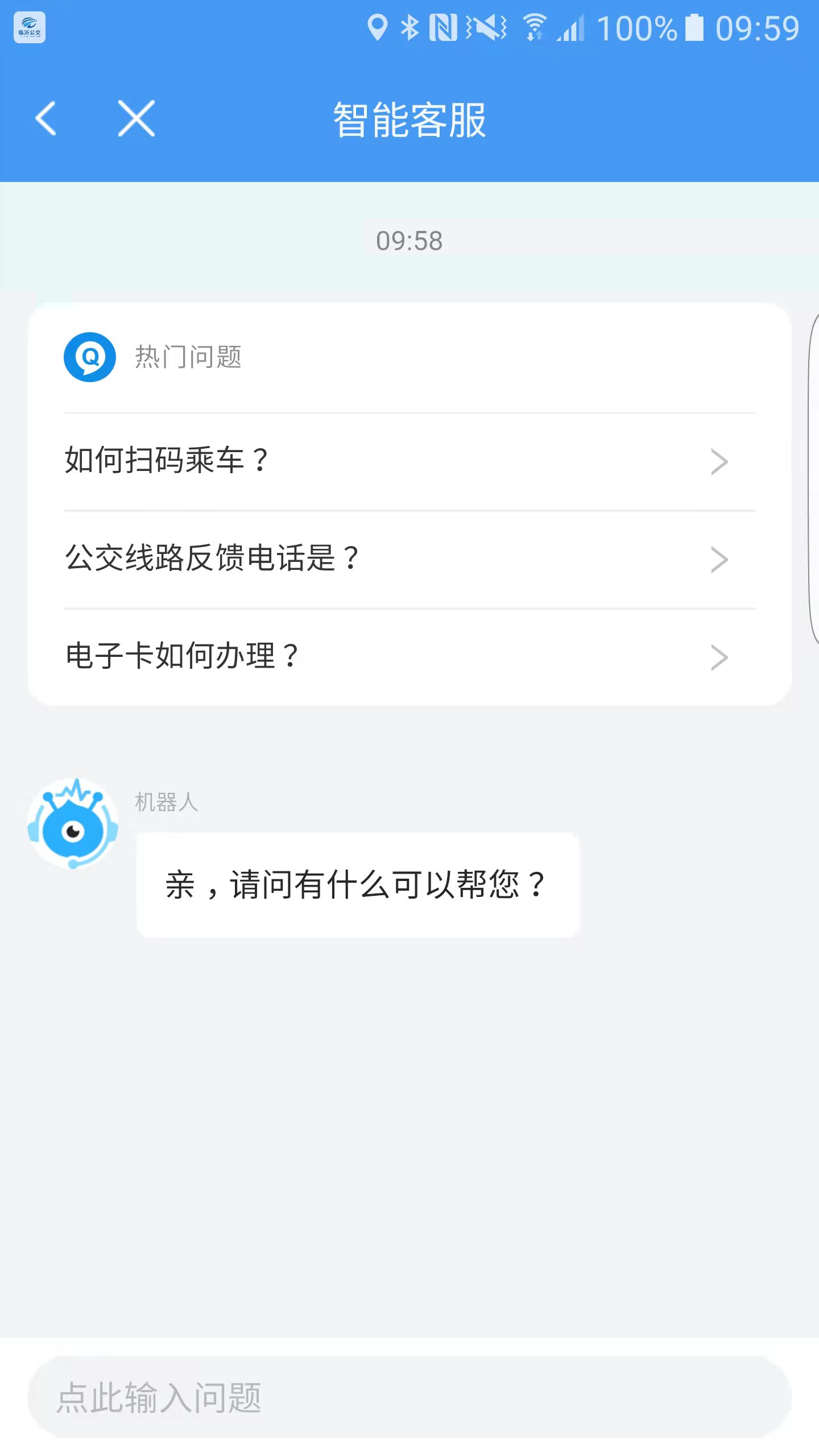Select the 智能客服 title bar
This screenshot has width=819, height=1456.
[x=409, y=119]
